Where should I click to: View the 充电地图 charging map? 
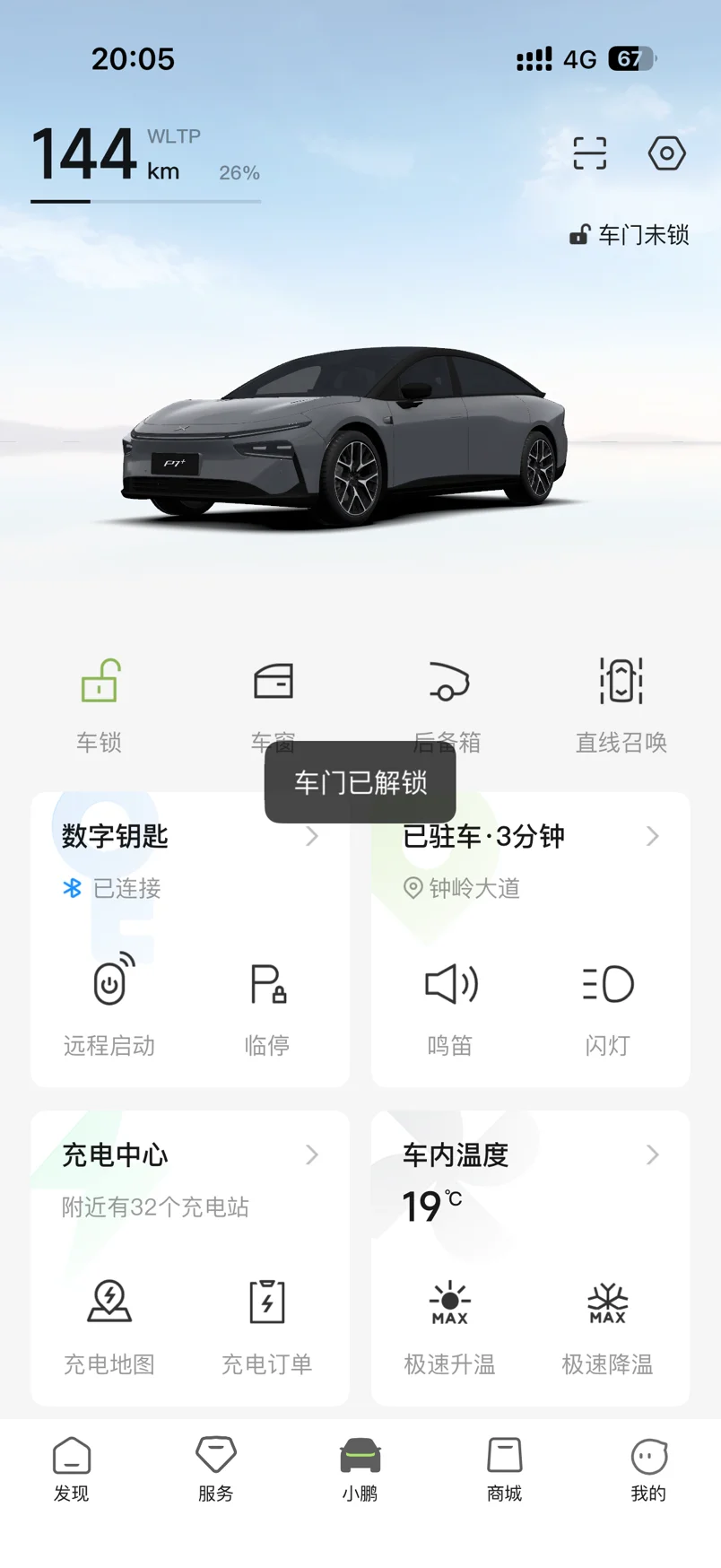point(110,1322)
